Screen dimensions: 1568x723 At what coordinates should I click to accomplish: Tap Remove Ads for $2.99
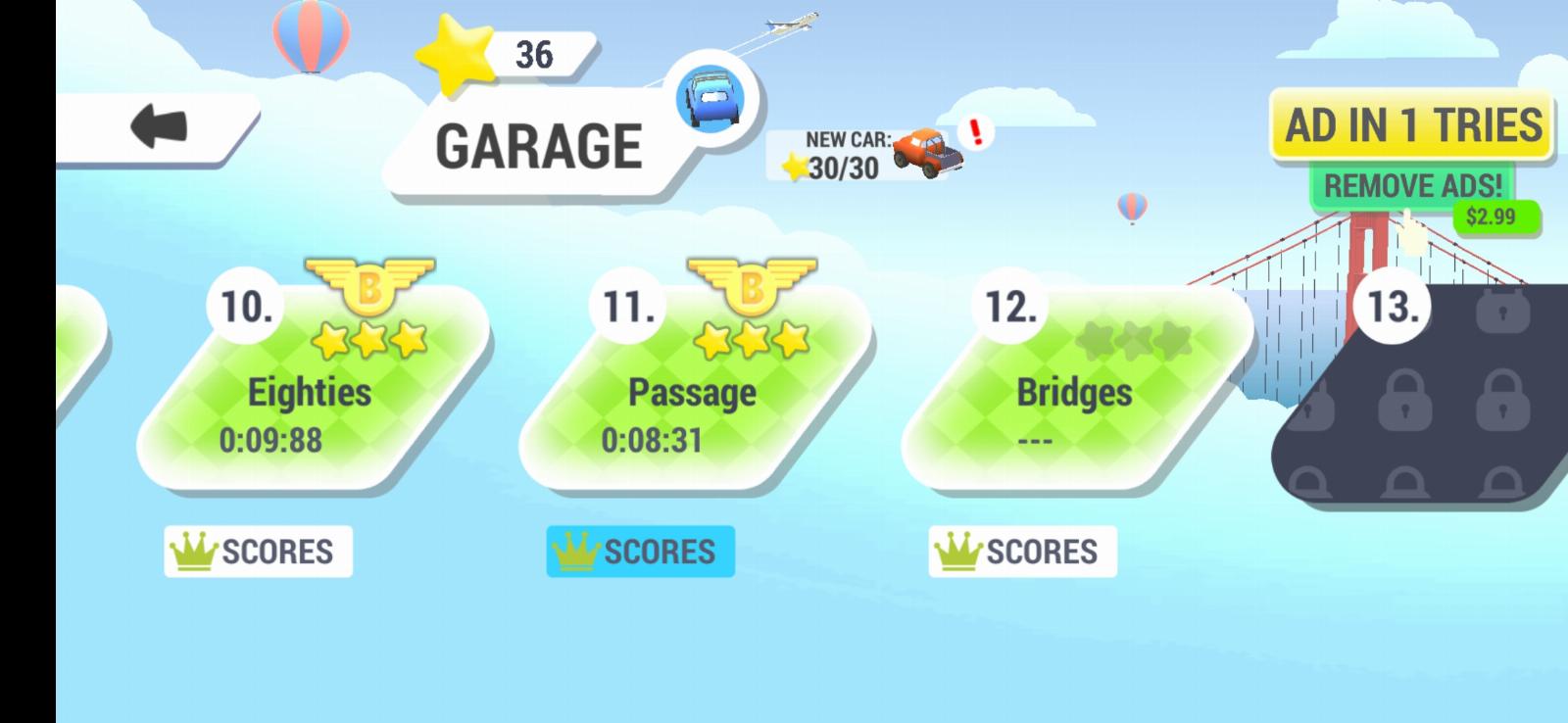click(x=1412, y=186)
